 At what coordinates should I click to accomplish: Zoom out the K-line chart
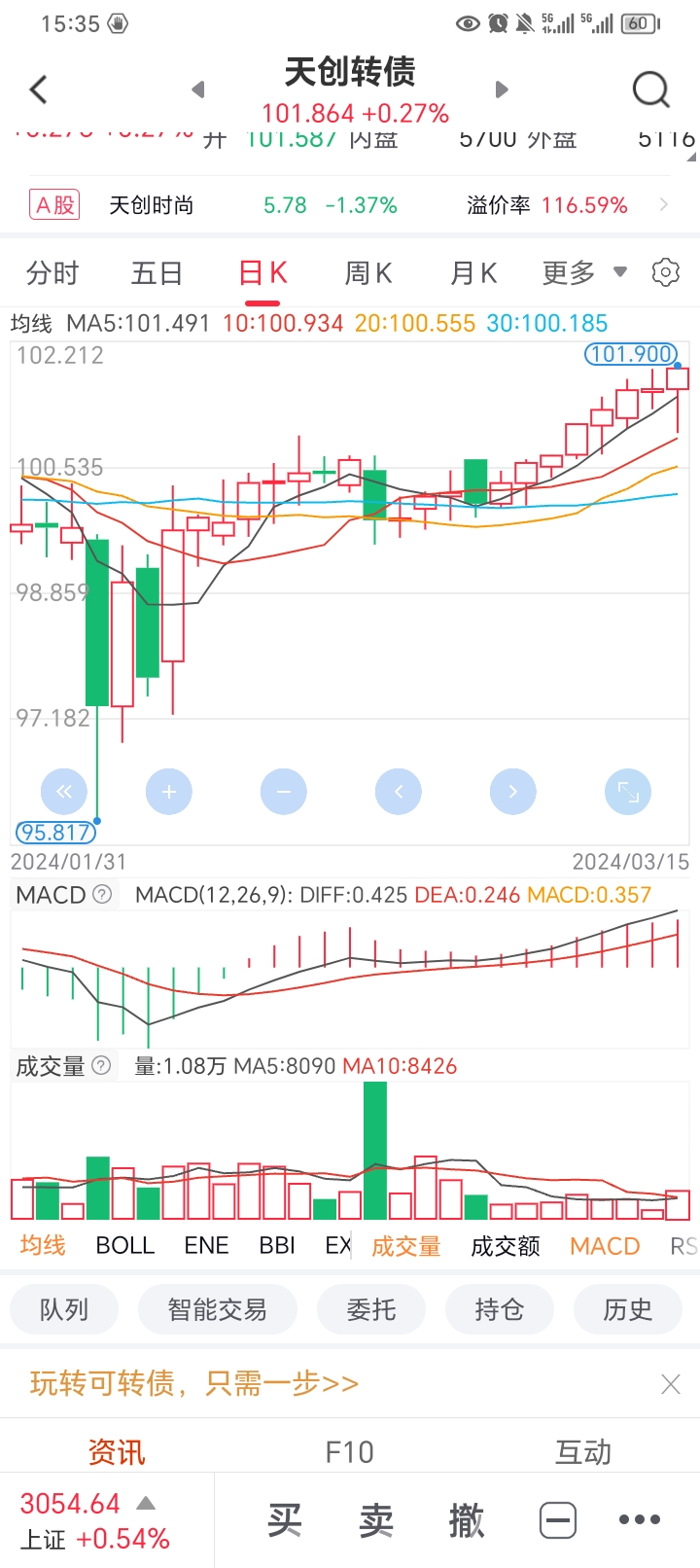[284, 792]
